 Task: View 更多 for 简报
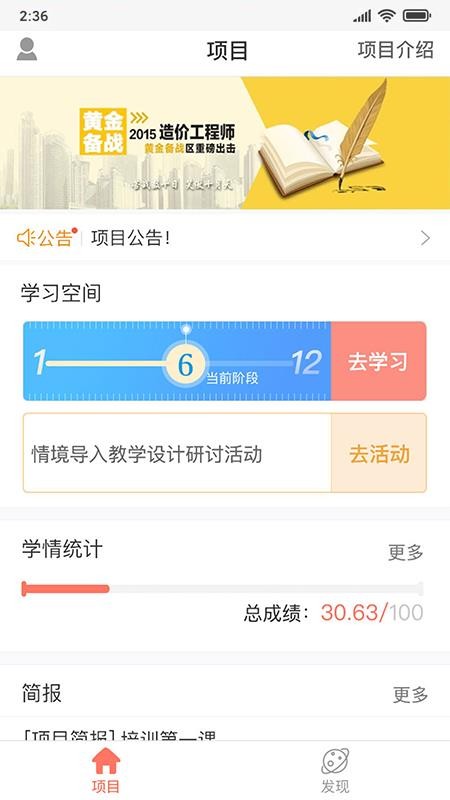point(410,694)
